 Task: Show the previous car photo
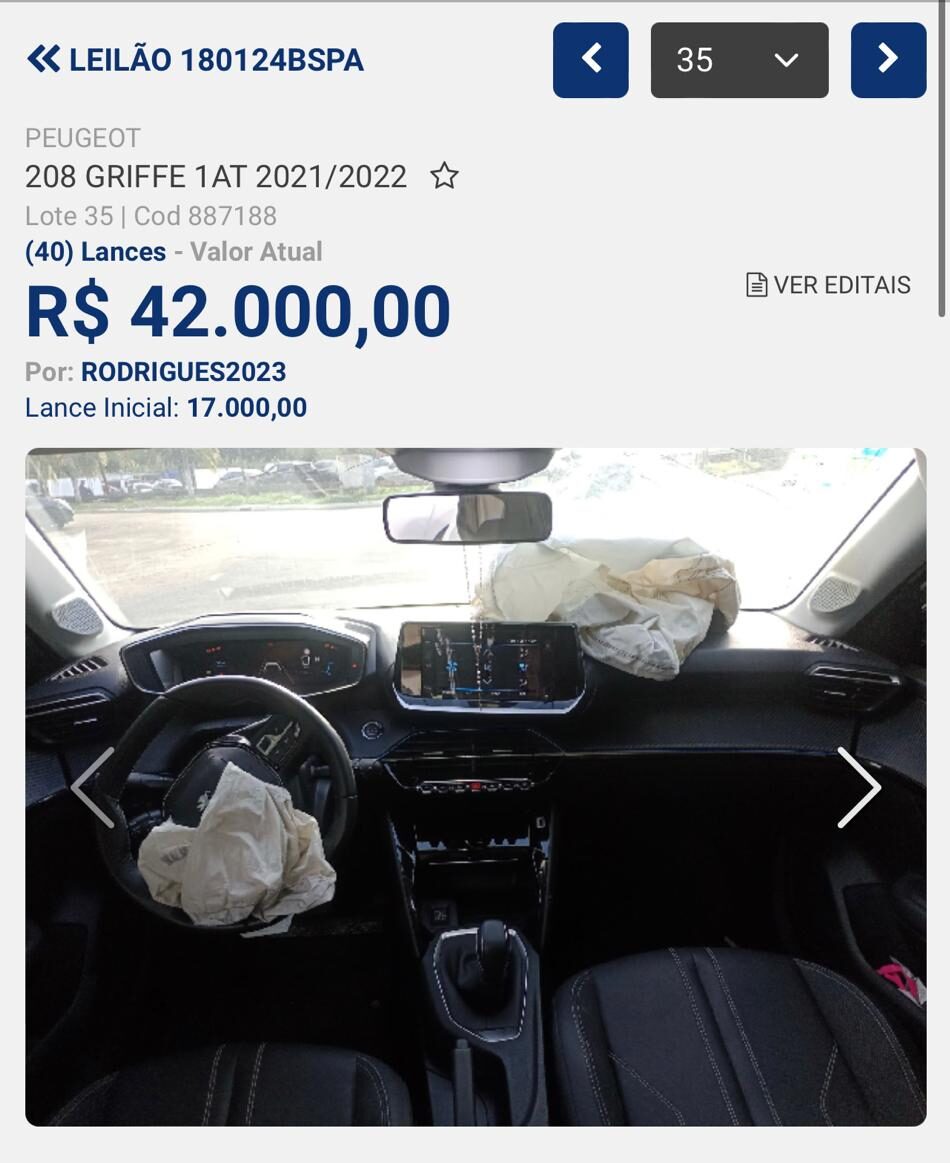coord(94,787)
